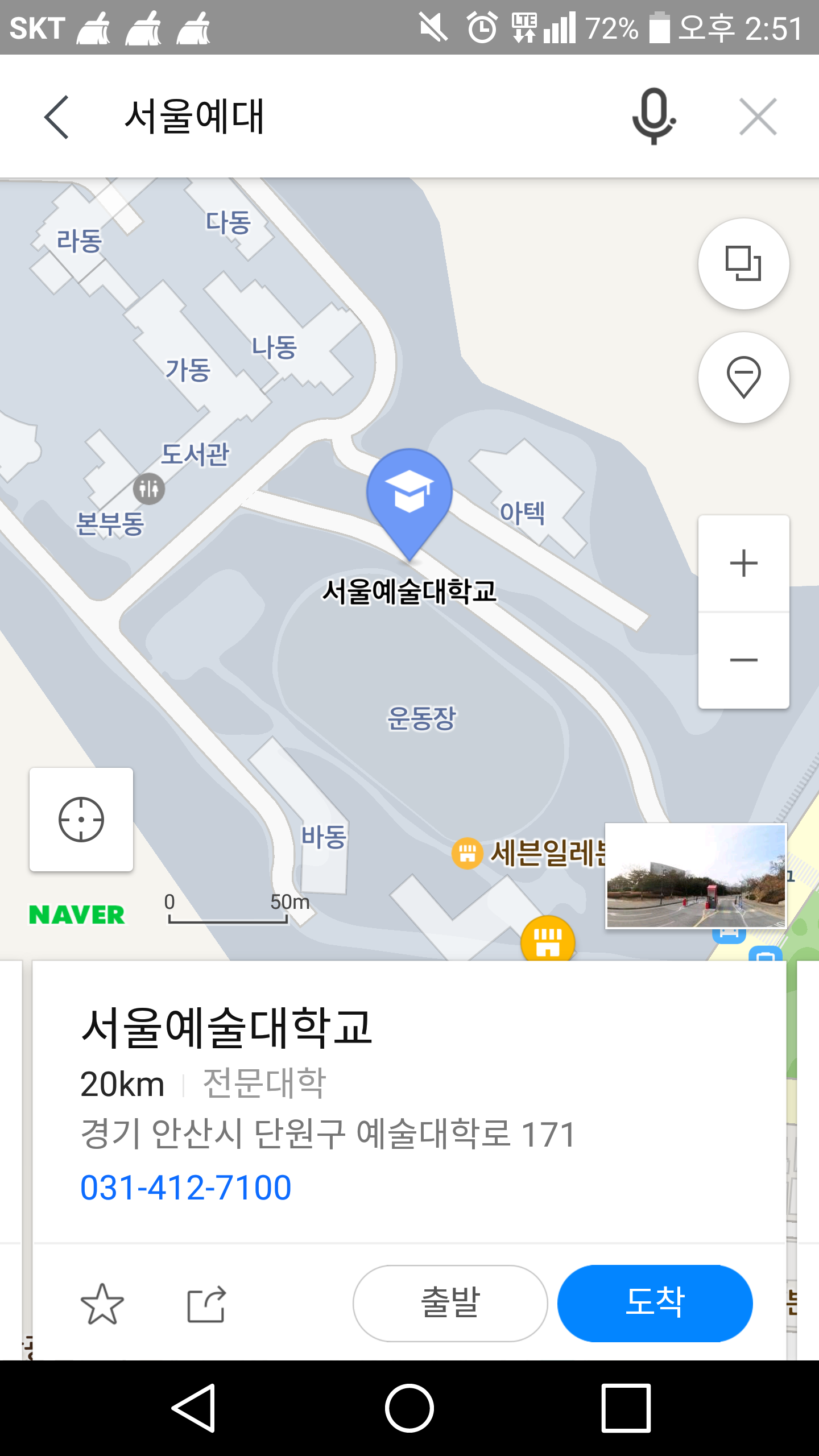Open the map layers button
819x1456 pixels.
[x=743, y=264]
